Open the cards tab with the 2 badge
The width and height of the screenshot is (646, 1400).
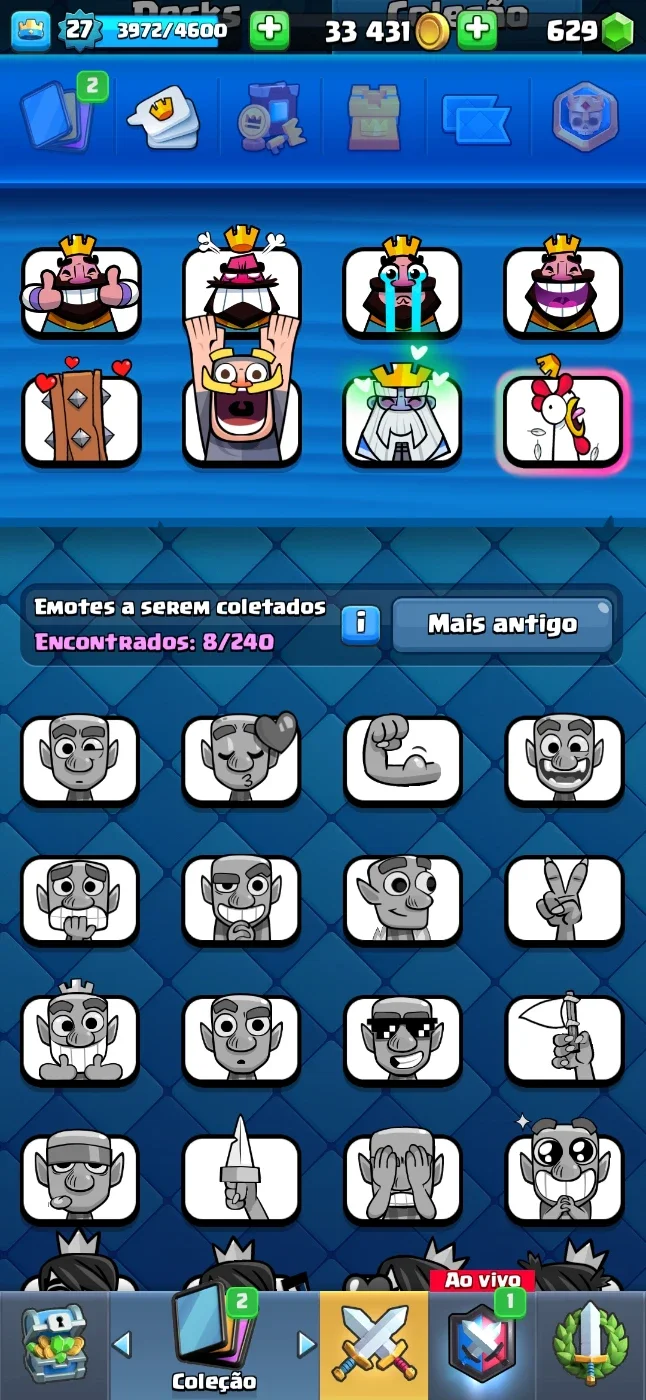(x=62, y=115)
